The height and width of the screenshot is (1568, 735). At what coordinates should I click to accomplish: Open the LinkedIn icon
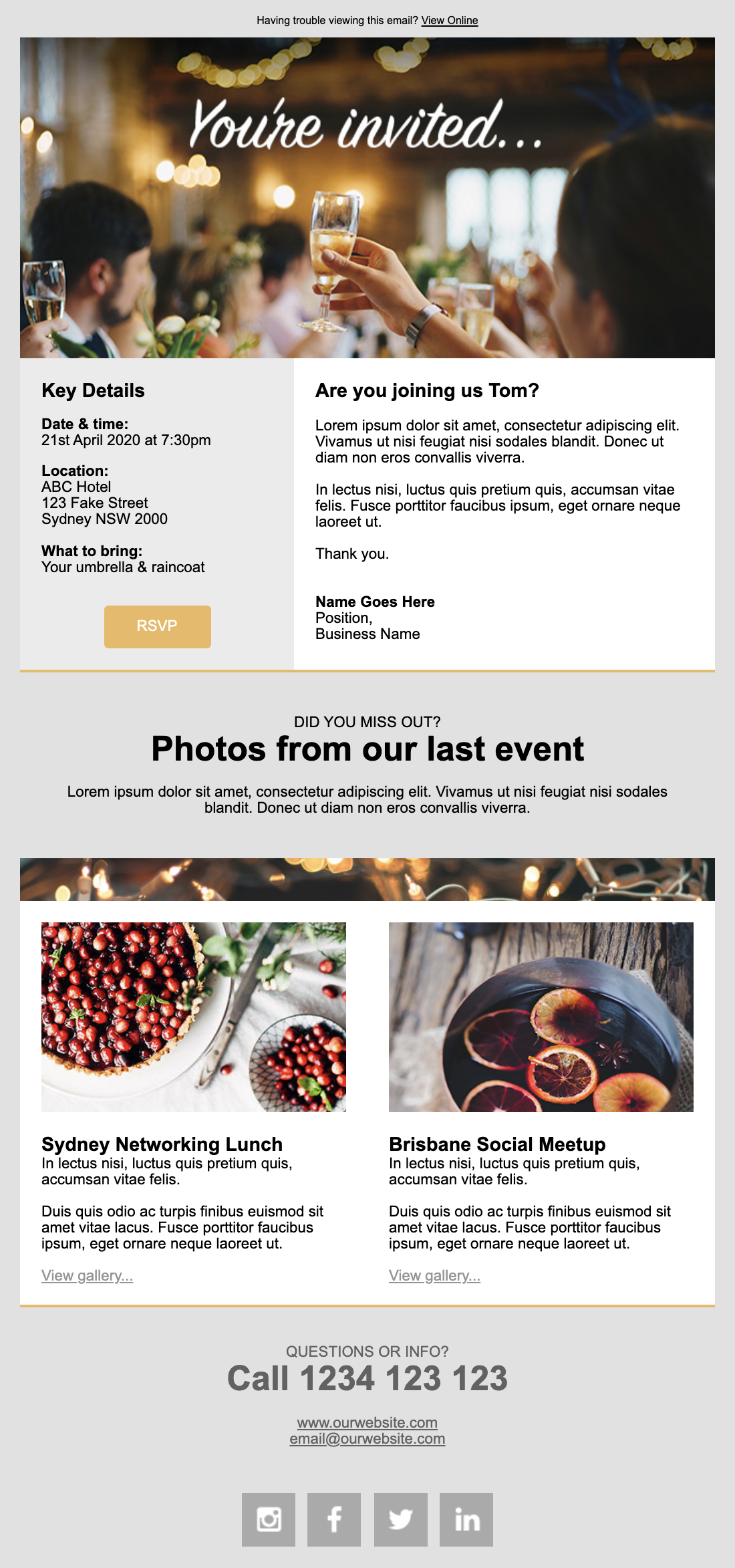pos(466,1519)
